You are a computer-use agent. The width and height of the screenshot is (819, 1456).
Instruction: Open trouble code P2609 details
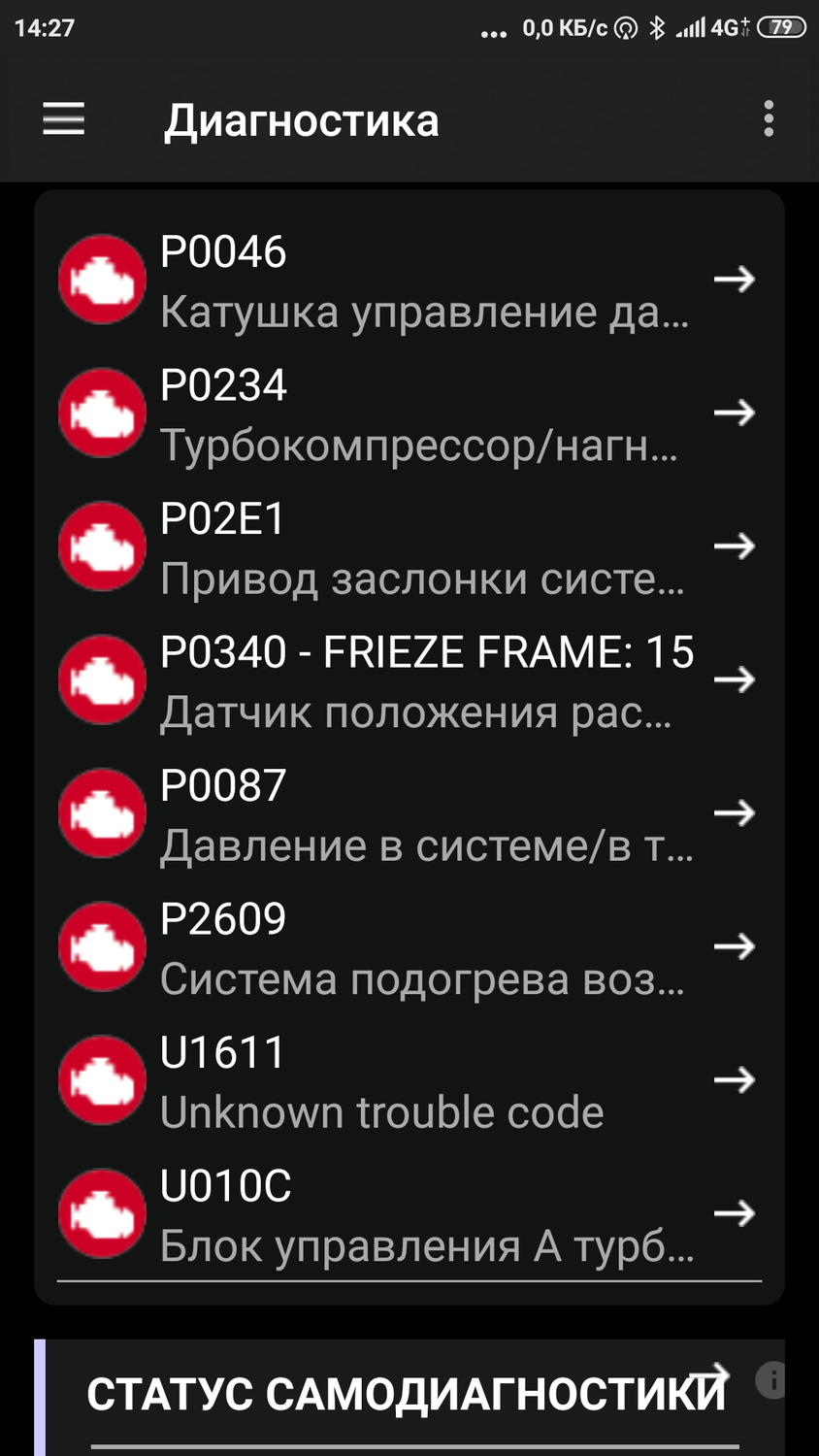click(408, 947)
